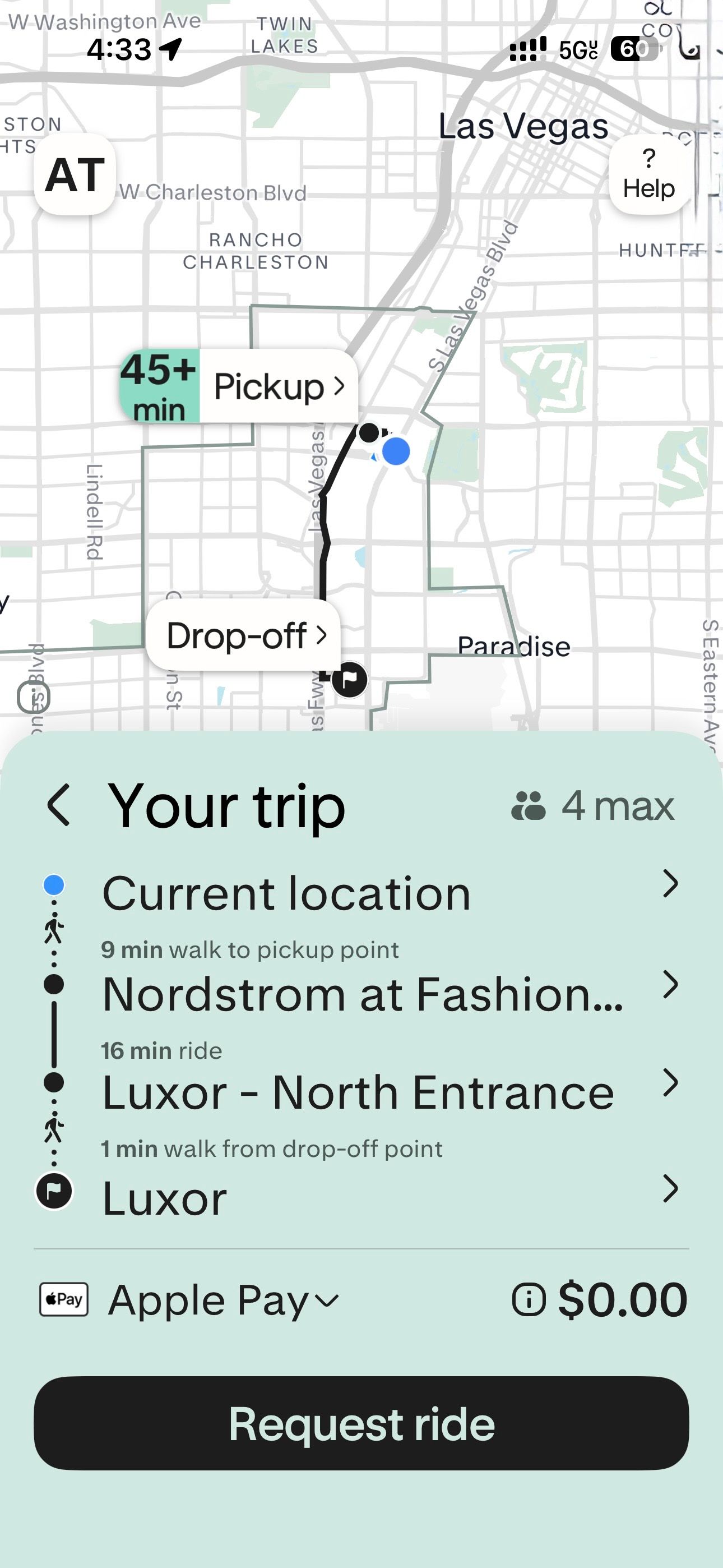Go back from Your trip

pyautogui.click(x=59, y=805)
